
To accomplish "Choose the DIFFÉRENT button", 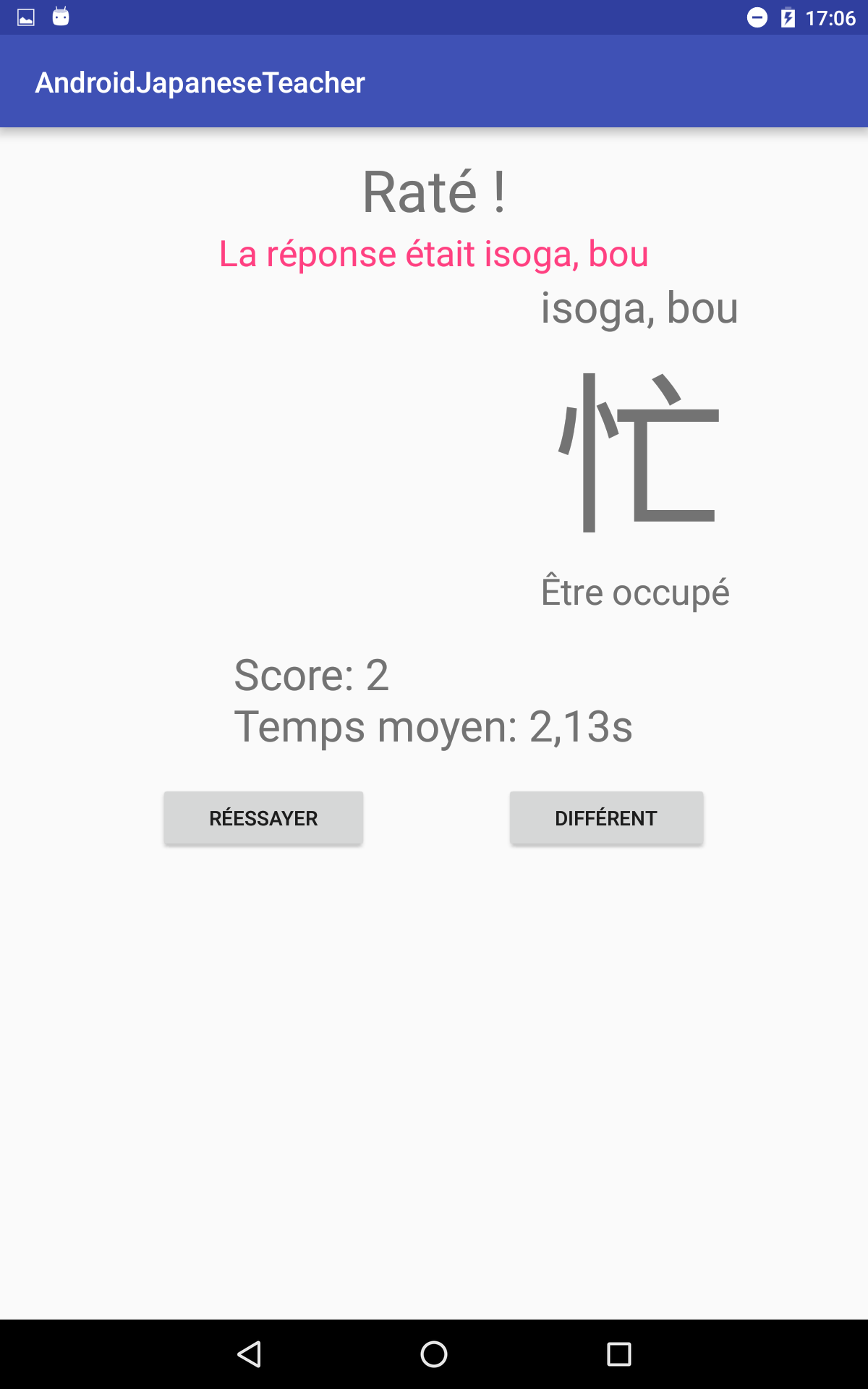I will [x=606, y=817].
